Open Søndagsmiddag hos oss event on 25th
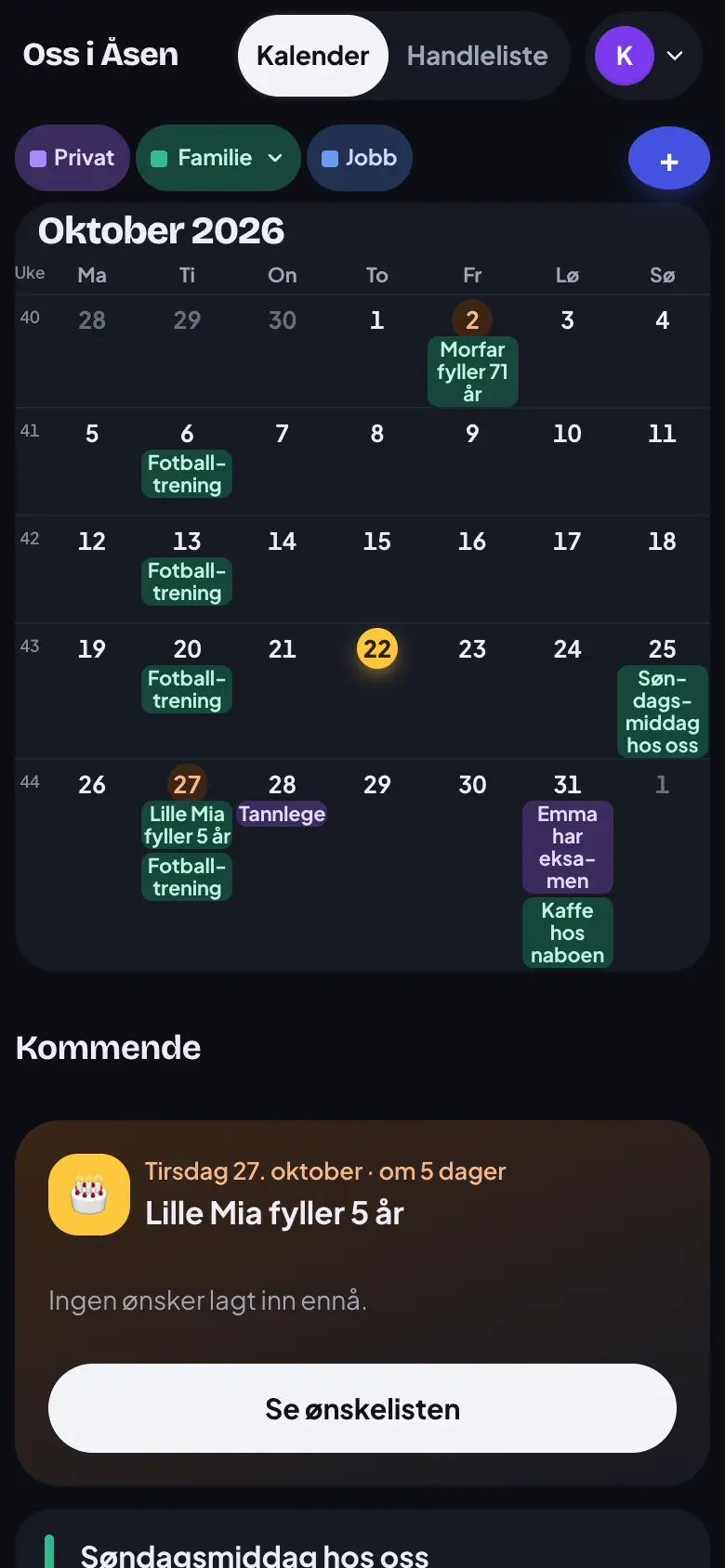This screenshot has height=1568, width=725. (662, 712)
